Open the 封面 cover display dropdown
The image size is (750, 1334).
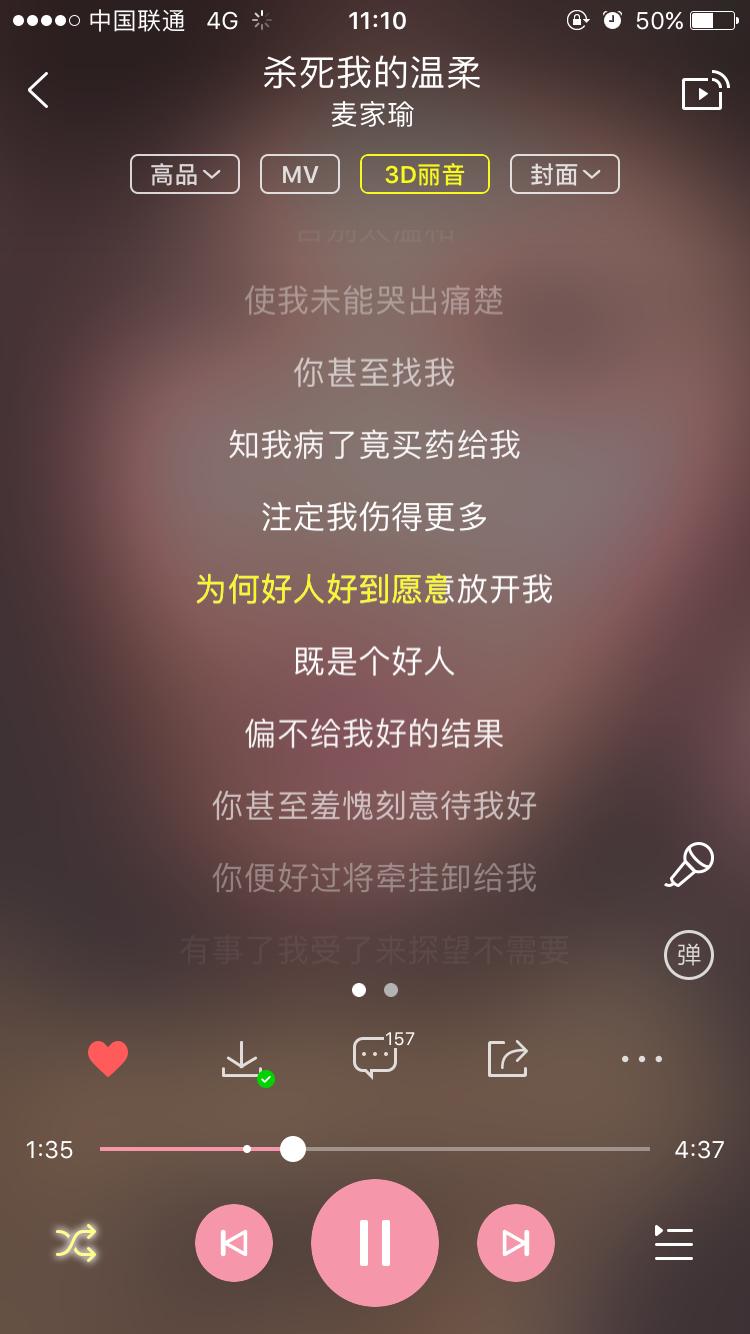point(564,173)
